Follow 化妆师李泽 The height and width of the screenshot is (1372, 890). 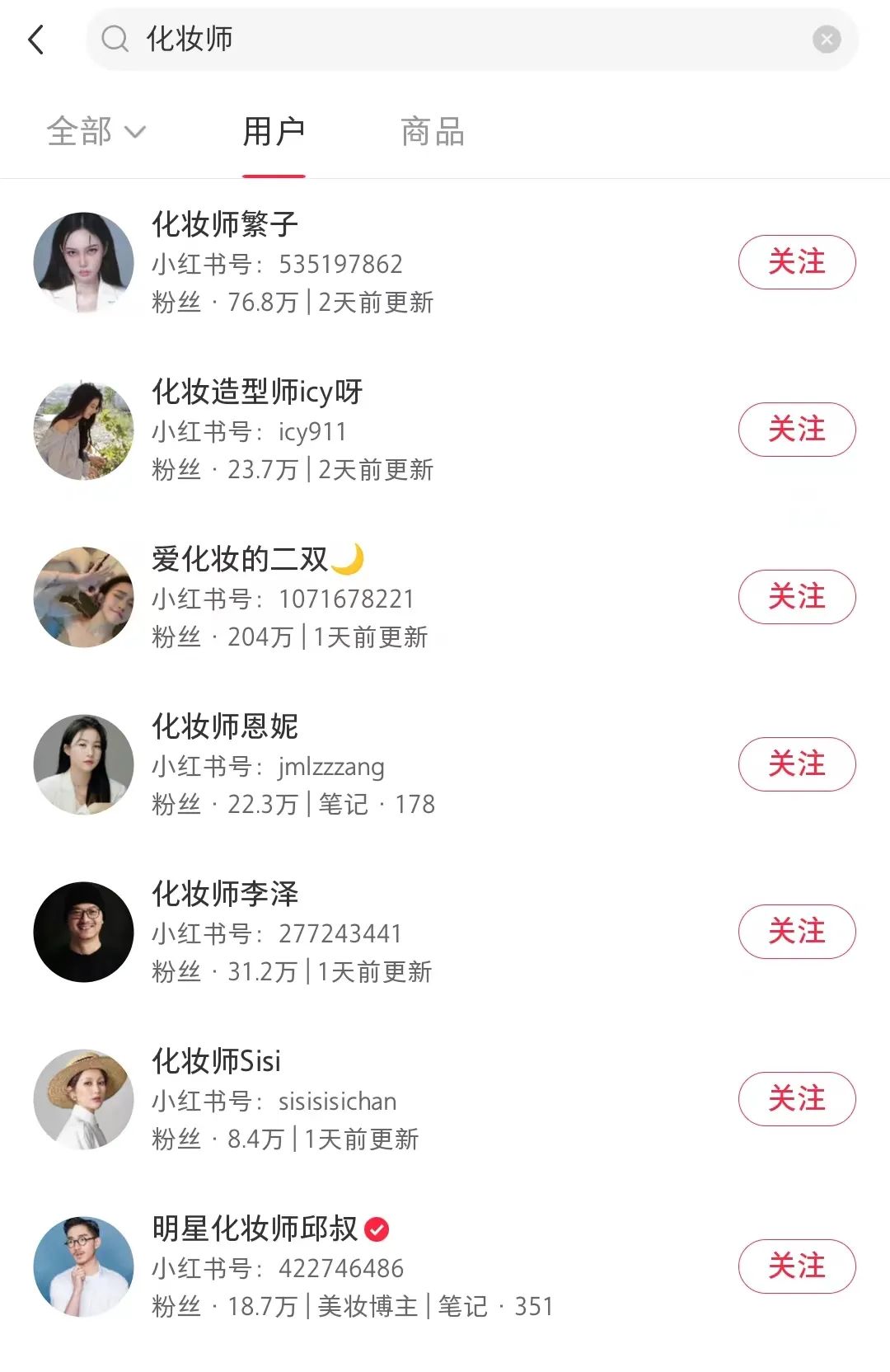[x=796, y=932]
